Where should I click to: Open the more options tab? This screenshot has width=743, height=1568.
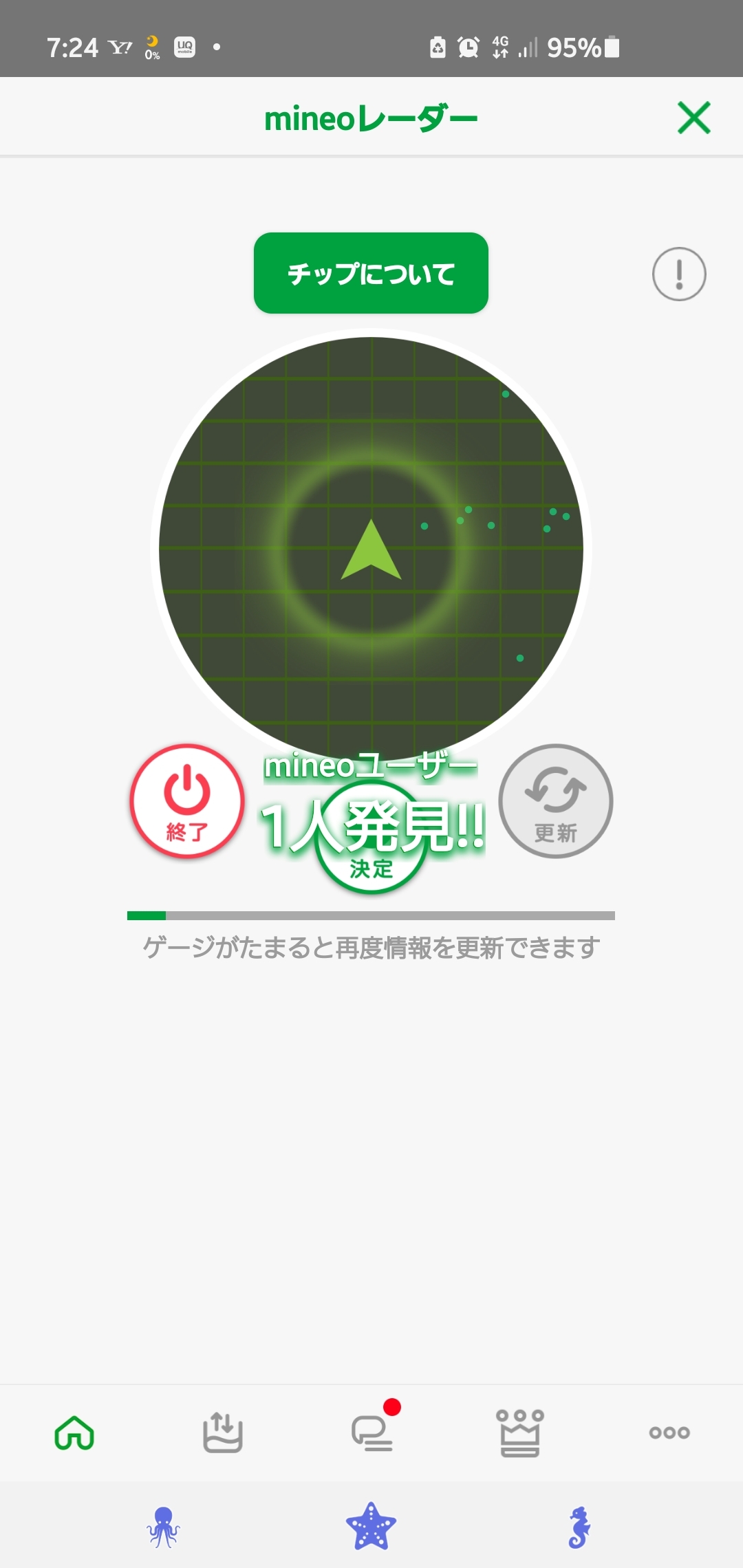[x=669, y=1433]
